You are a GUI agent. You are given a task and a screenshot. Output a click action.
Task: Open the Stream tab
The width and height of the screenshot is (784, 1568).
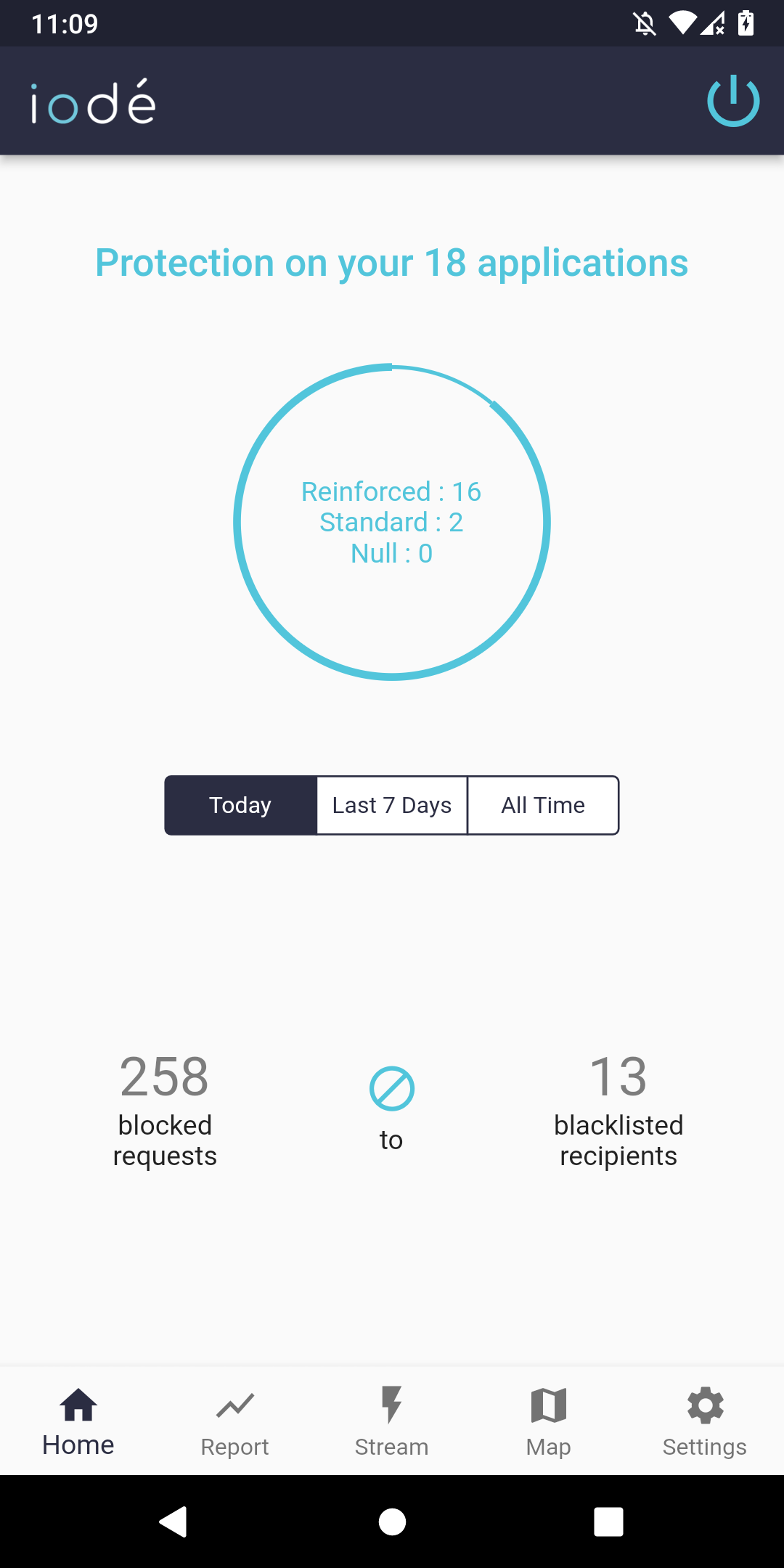392,1422
